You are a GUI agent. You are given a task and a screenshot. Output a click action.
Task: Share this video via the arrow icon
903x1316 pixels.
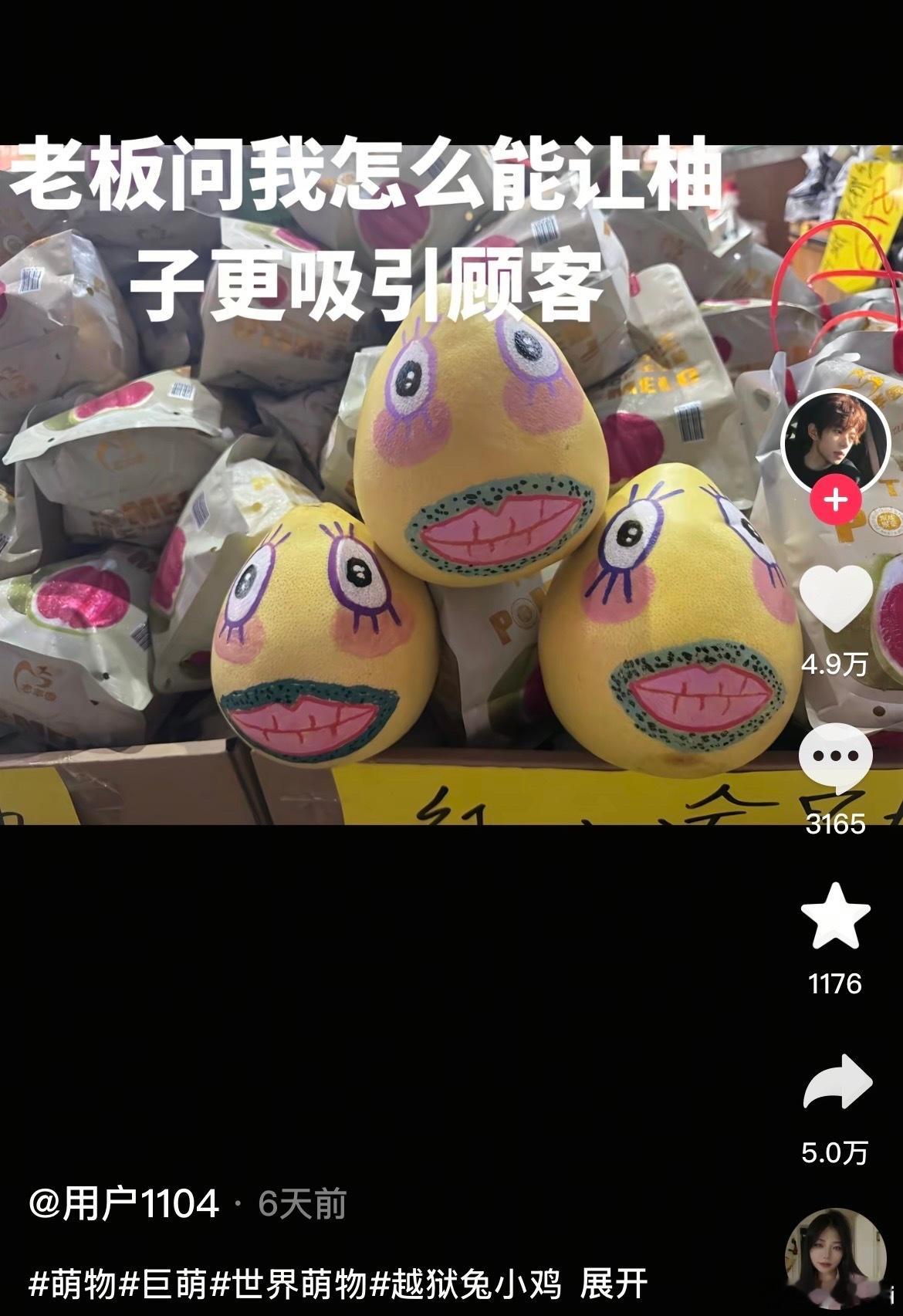836,1082
